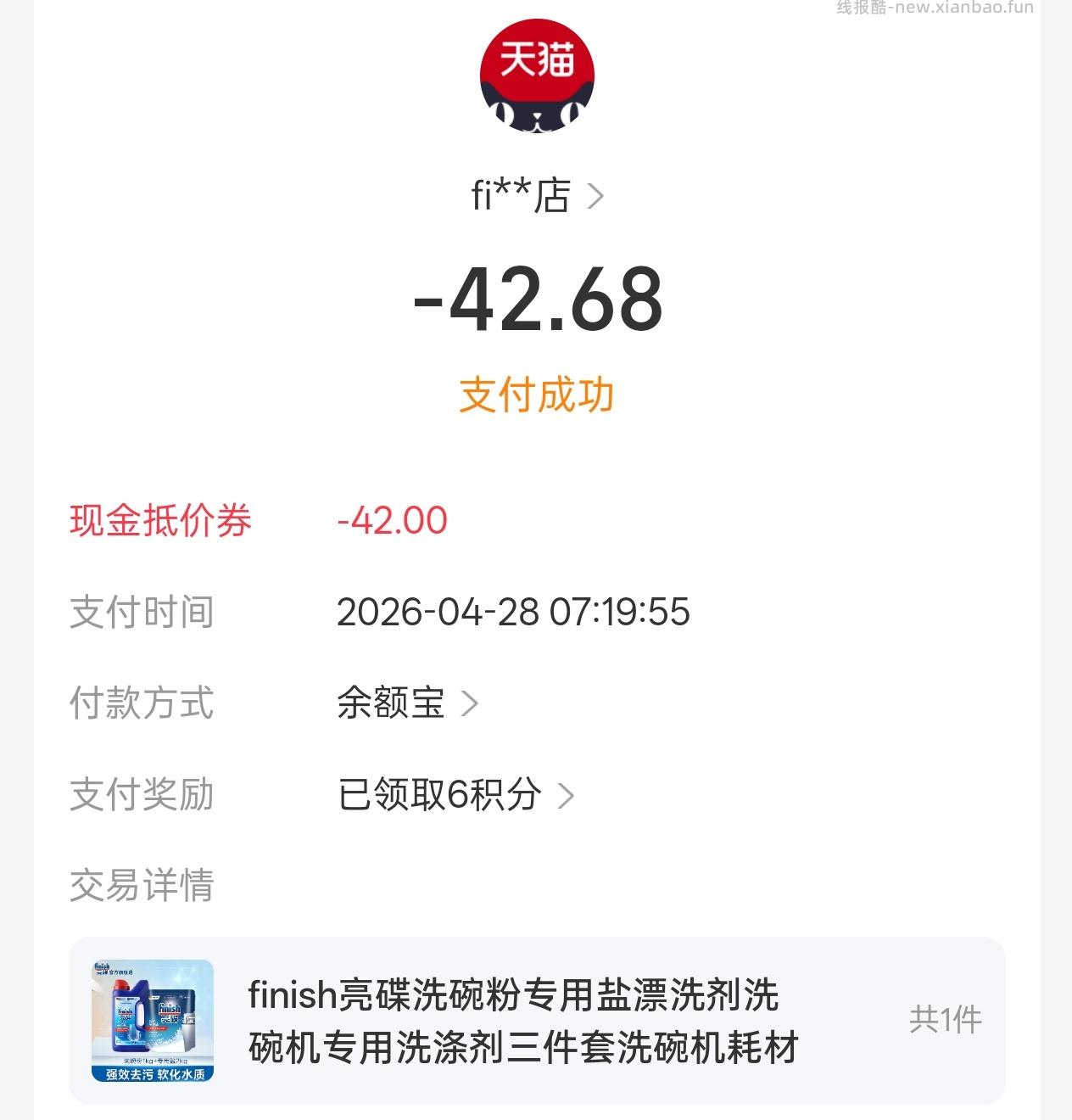Tap the payment time 2026-04-28 07:19:55
1072x1120 pixels.
click(x=513, y=612)
